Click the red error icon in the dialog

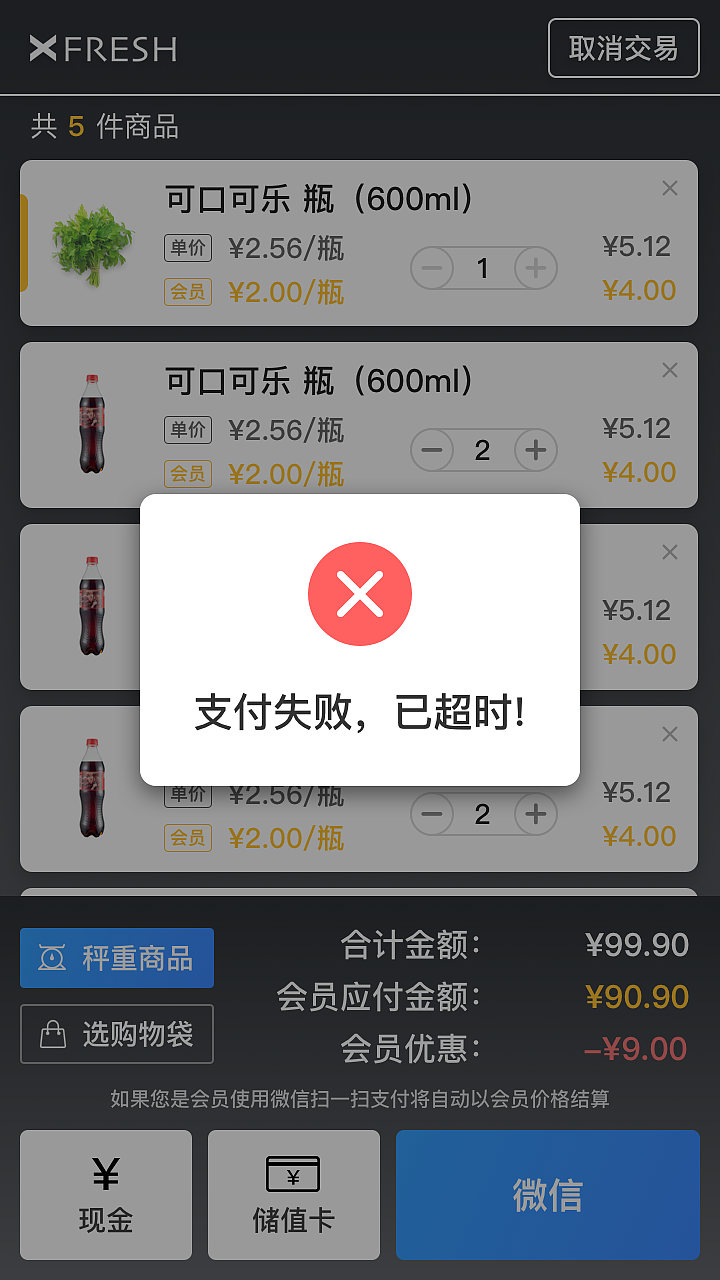coord(360,593)
